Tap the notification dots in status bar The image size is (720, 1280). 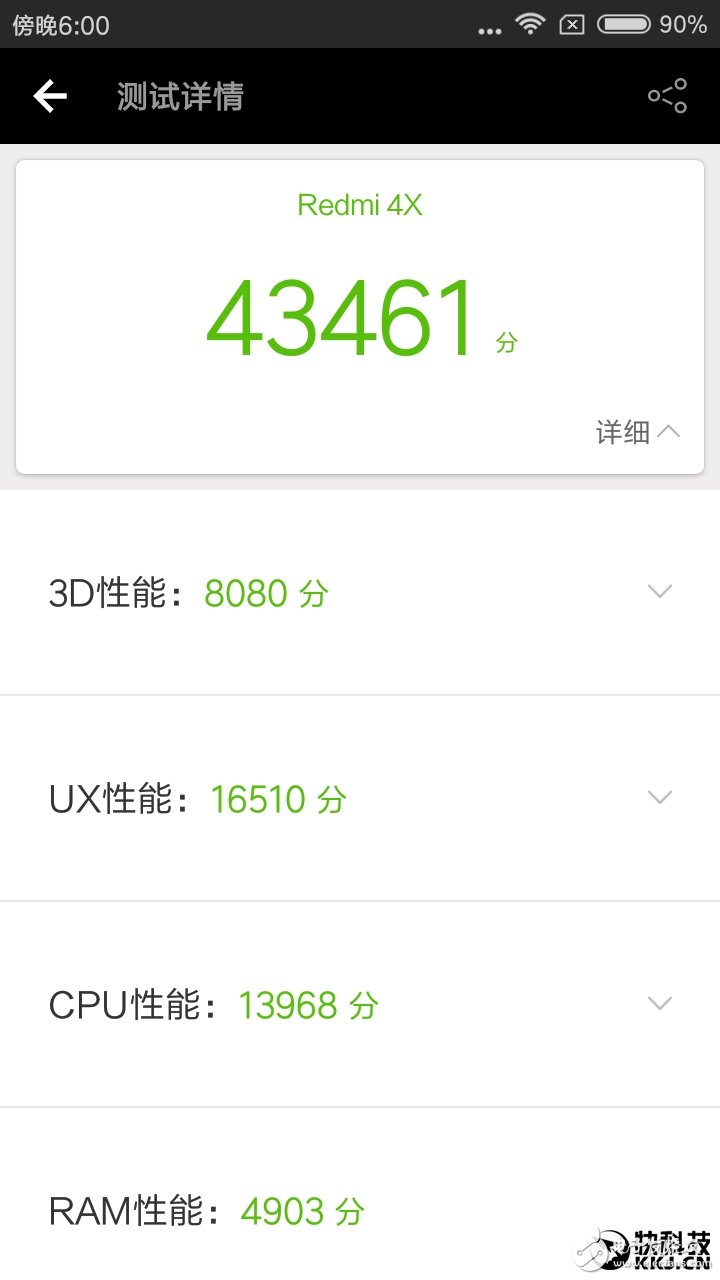tap(489, 27)
